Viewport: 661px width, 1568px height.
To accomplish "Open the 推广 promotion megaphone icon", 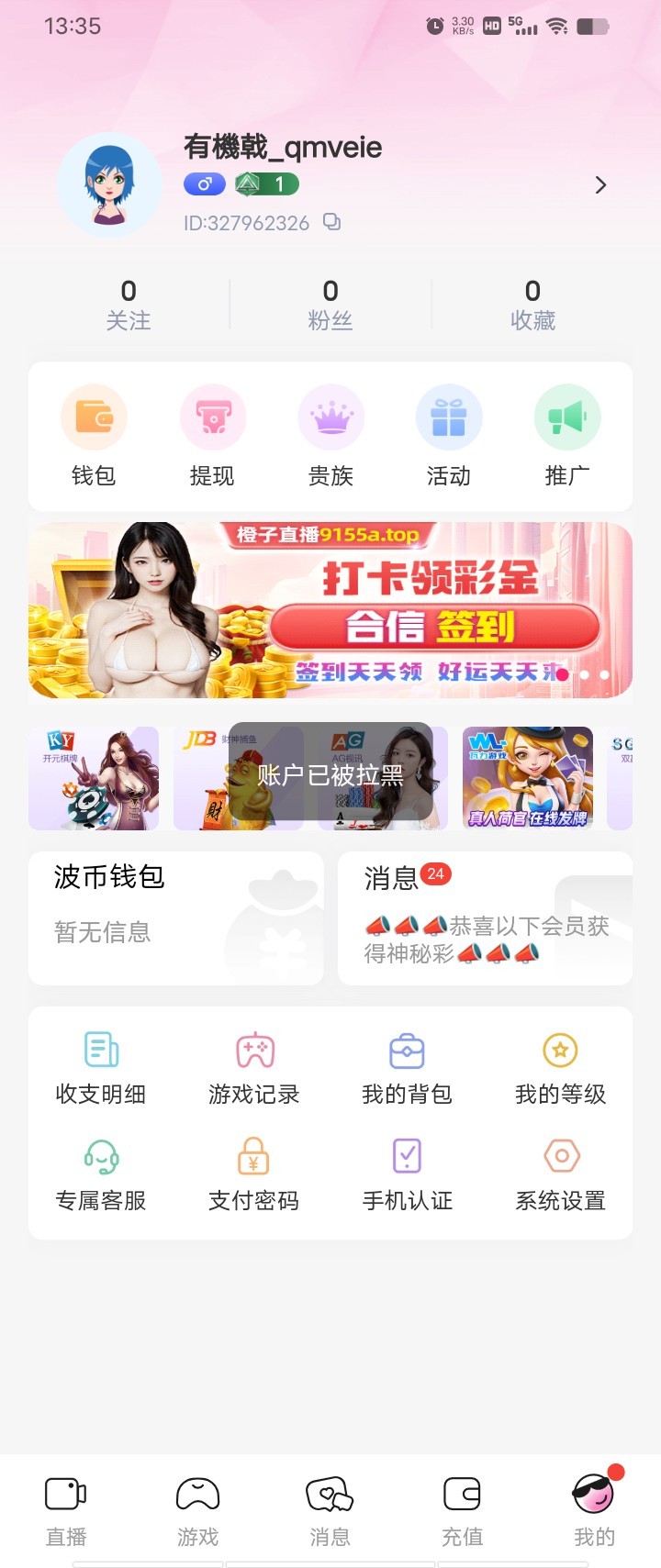I will point(566,417).
